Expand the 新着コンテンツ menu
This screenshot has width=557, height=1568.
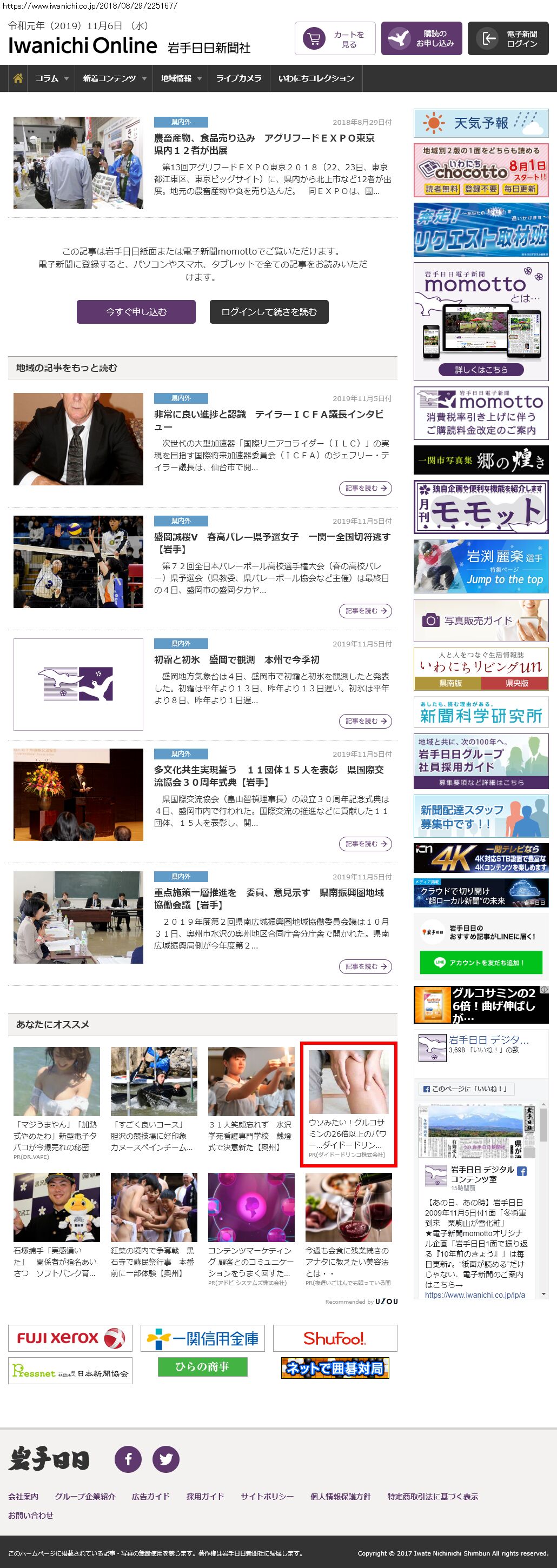(x=115, y=78)
